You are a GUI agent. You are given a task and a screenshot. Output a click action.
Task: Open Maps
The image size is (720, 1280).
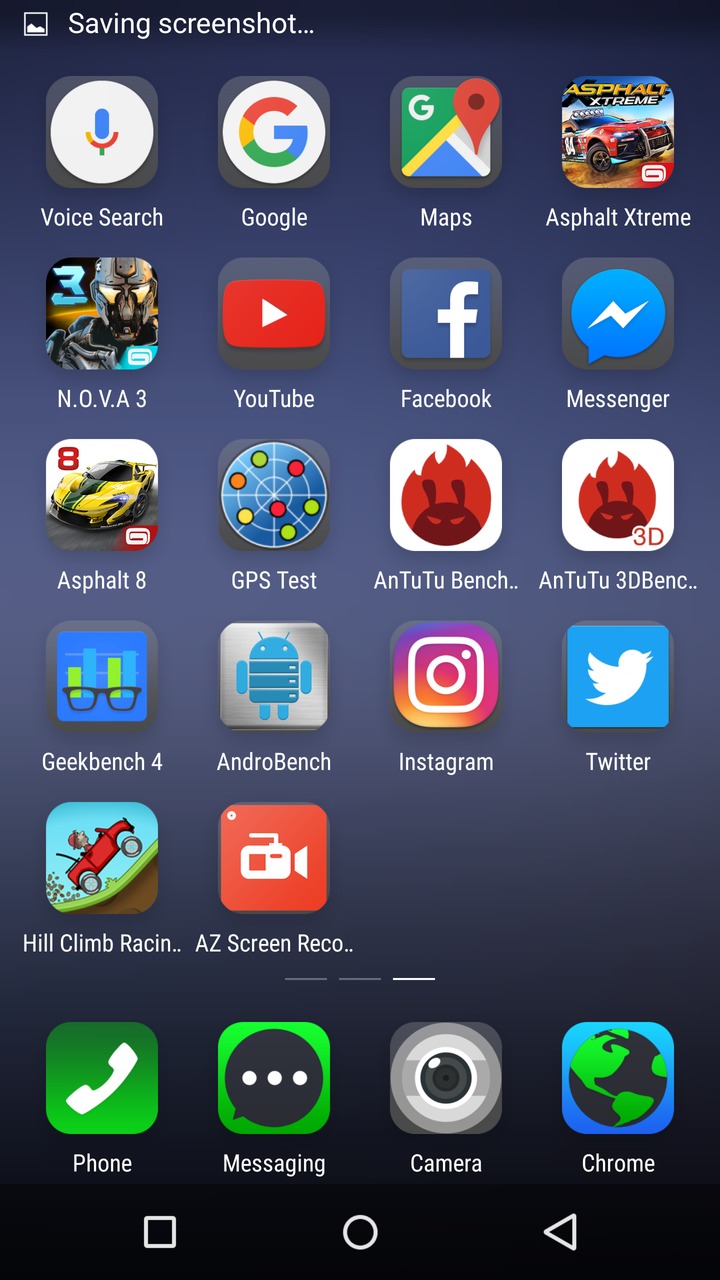446,132
